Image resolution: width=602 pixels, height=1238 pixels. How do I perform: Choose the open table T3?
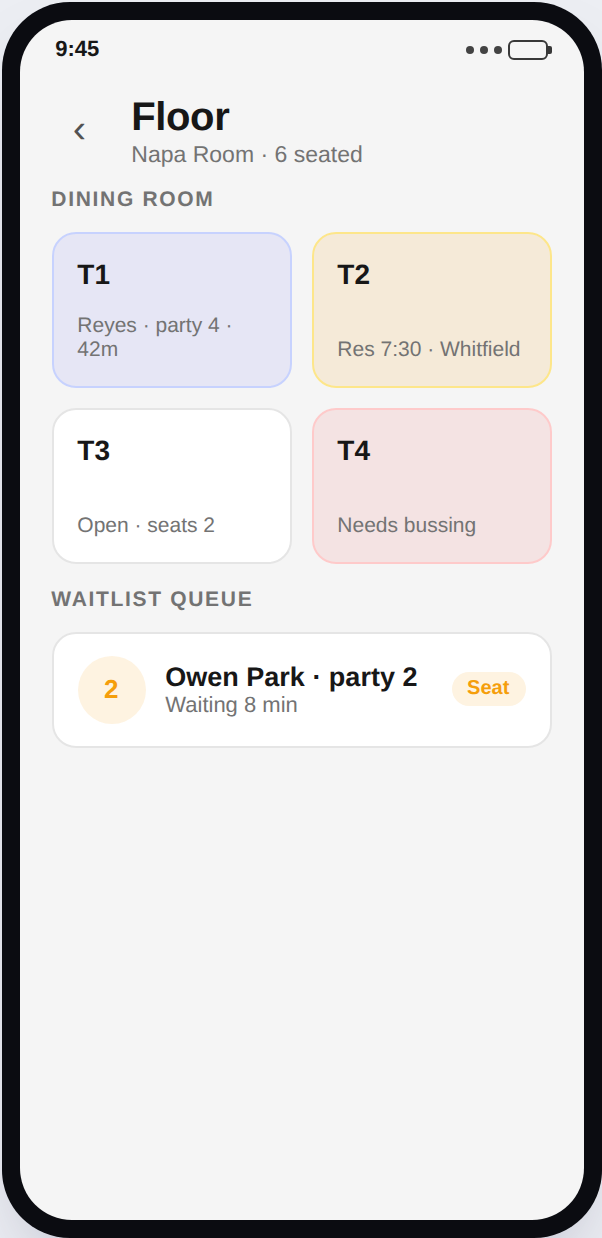coord(172,486)
